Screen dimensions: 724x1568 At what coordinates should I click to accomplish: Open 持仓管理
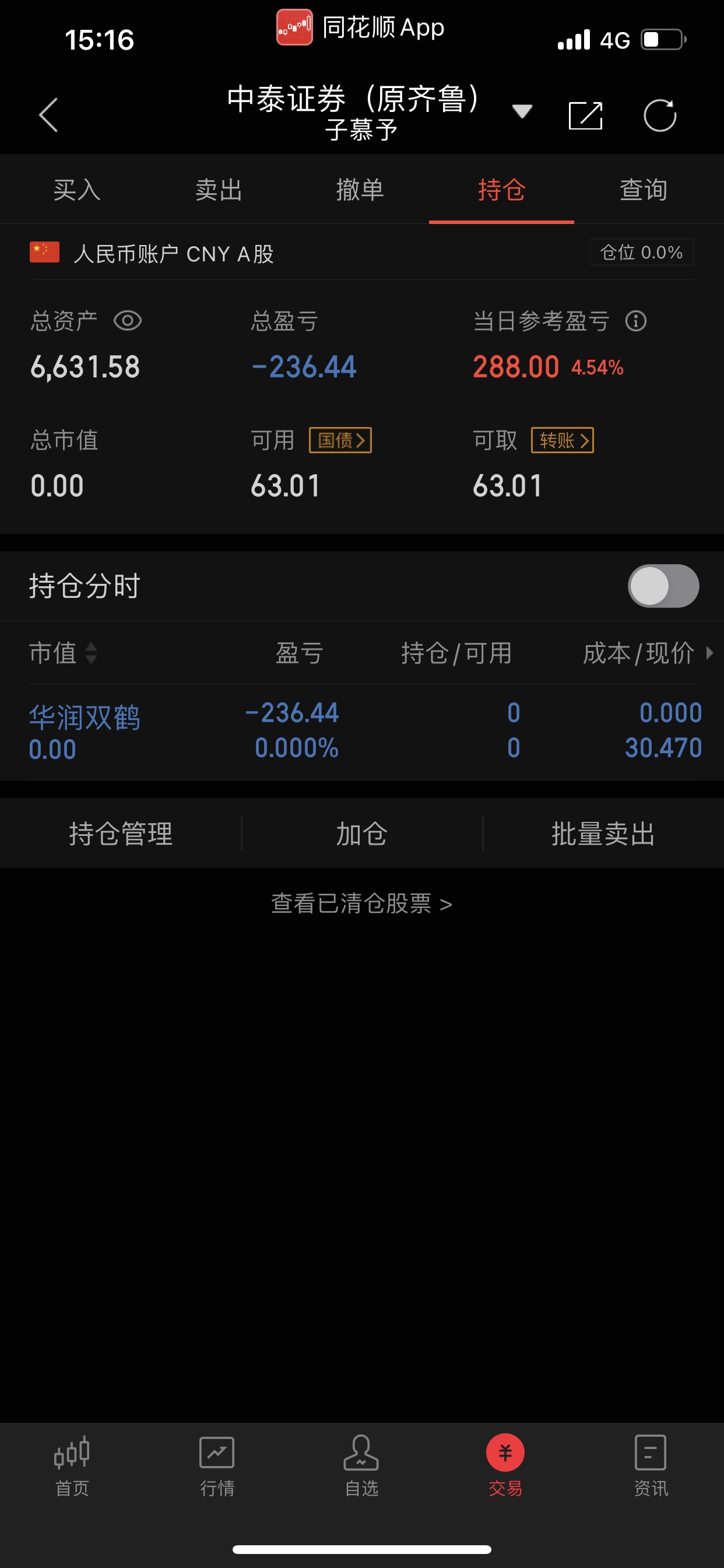[121, 834]
